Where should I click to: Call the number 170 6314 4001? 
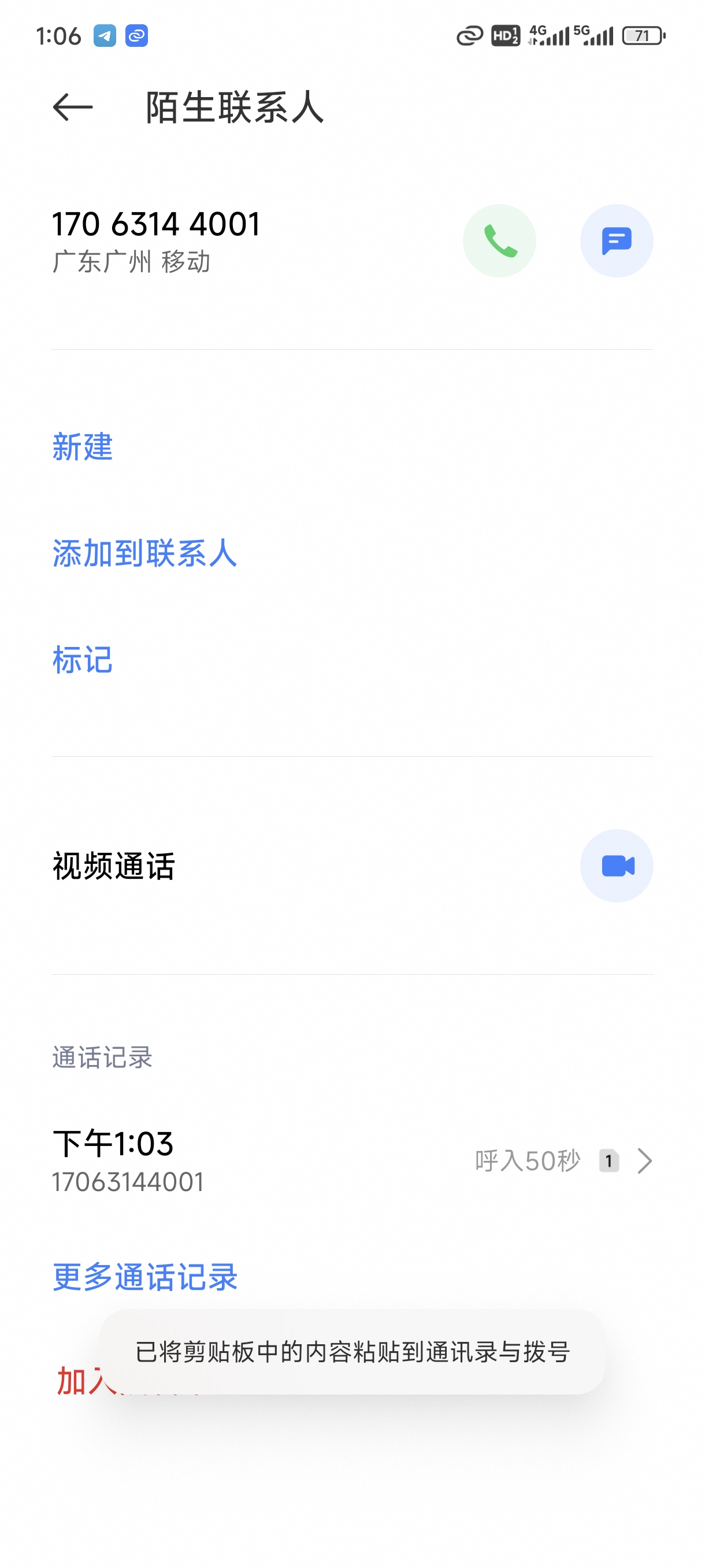coord(499,241)
